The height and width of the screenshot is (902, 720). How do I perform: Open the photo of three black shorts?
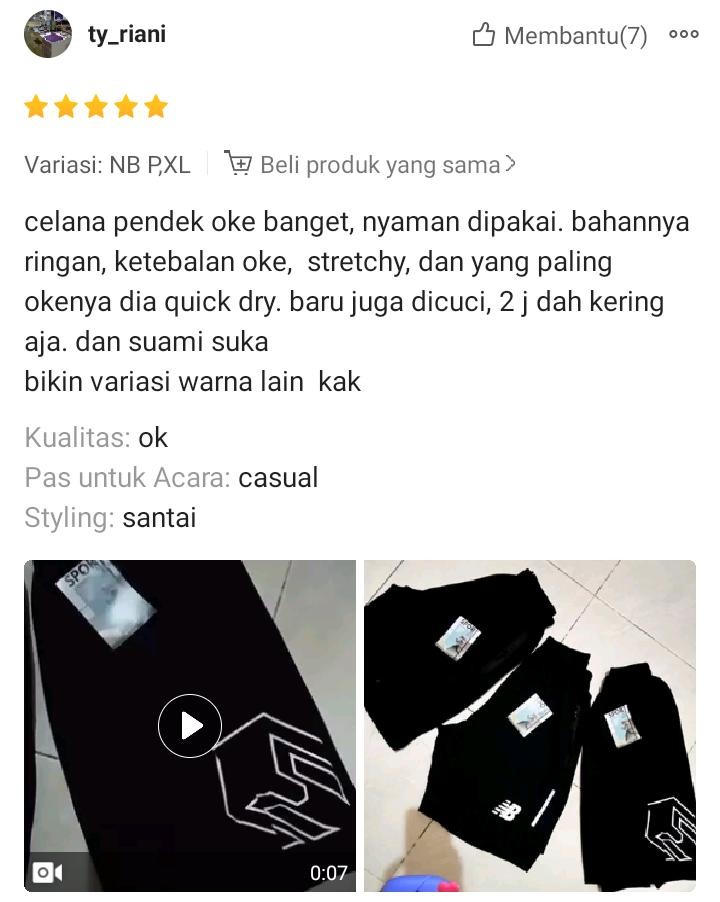point(529,726)
